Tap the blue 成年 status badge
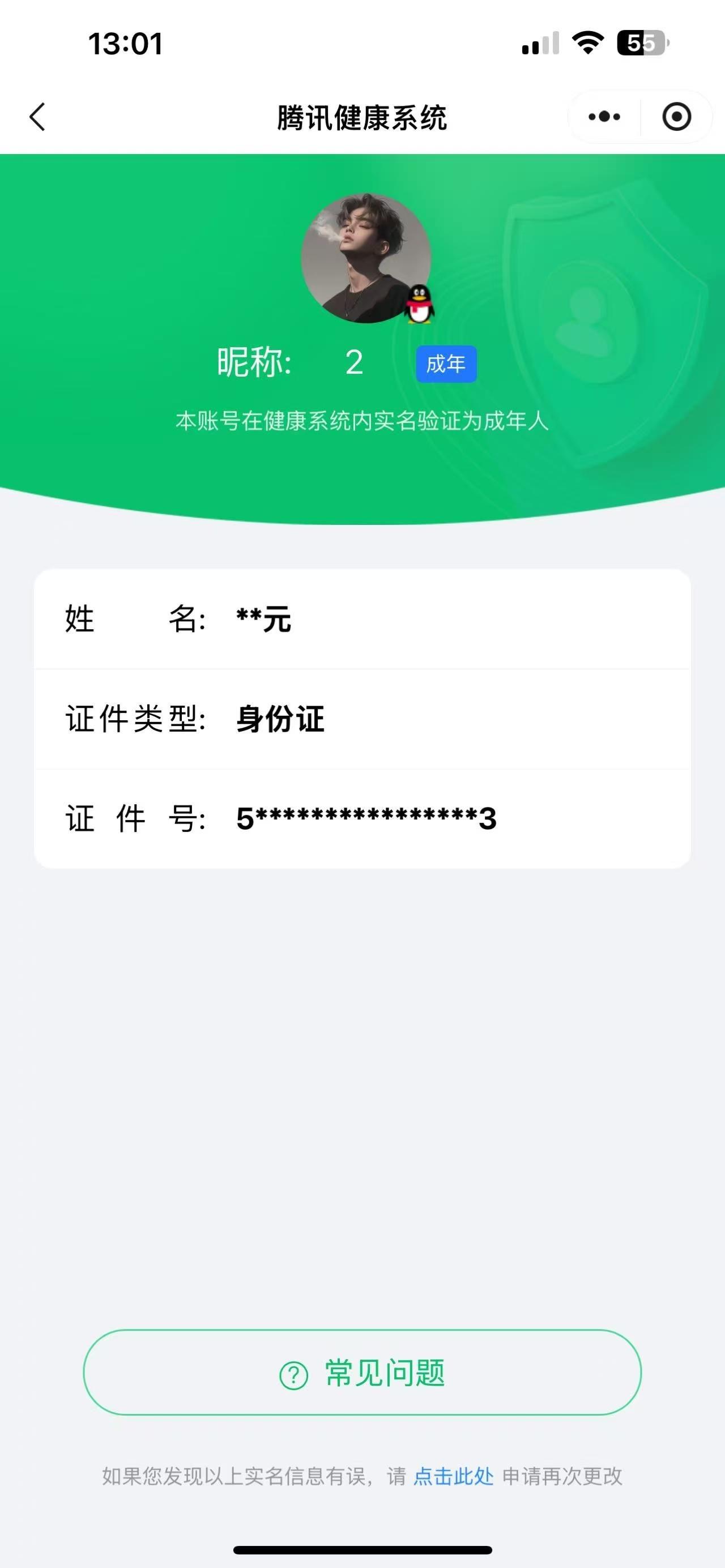Viewport: 725px width, 1568px height. pos(446,362)
